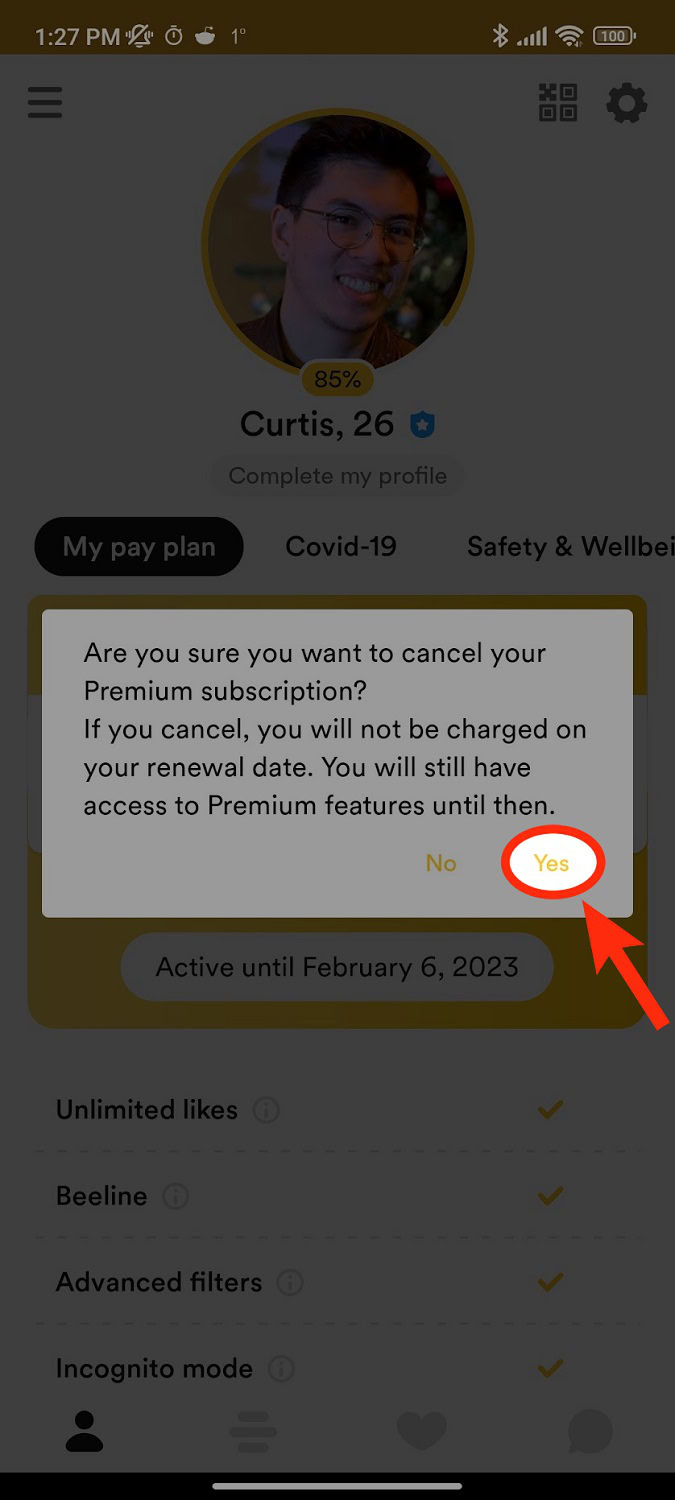Confirm cancellation by tapping Yes
The height and width of the screenshot is (1500, 675).
point(551,863)
